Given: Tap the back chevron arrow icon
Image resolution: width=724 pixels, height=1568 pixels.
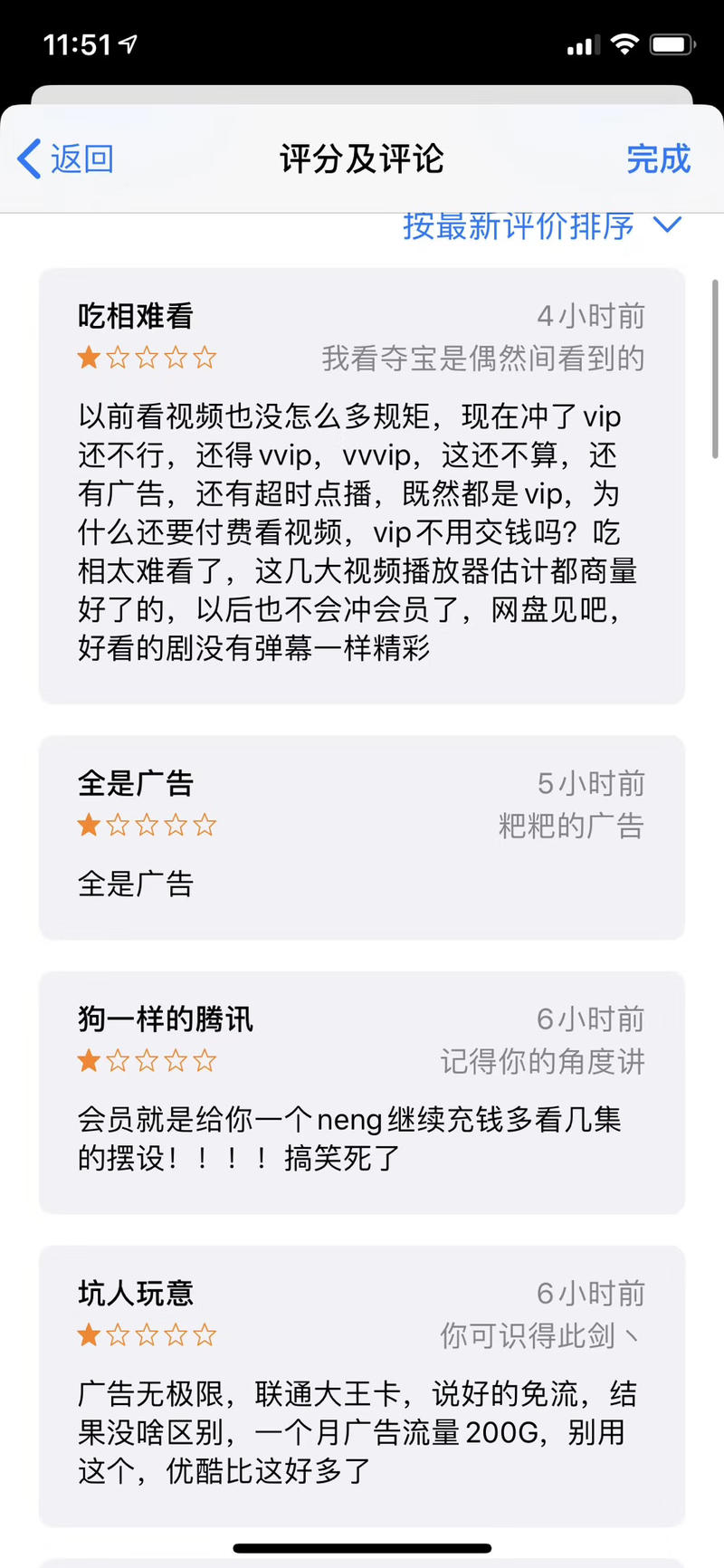Looking at the screenshot, I should 28,158.
